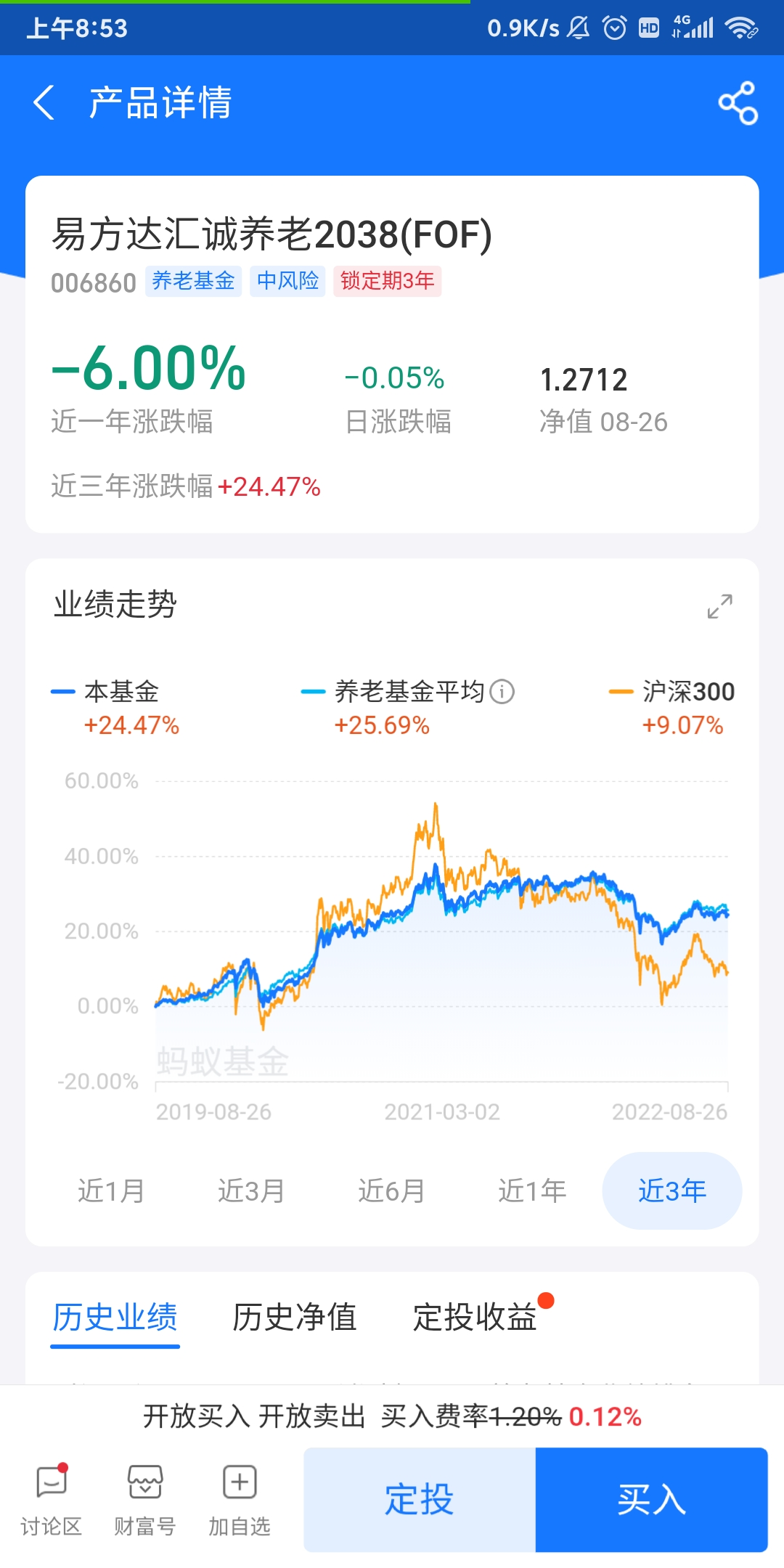Tap the 定投 button
This screenshot has height=1568, width=784.
420,1500
